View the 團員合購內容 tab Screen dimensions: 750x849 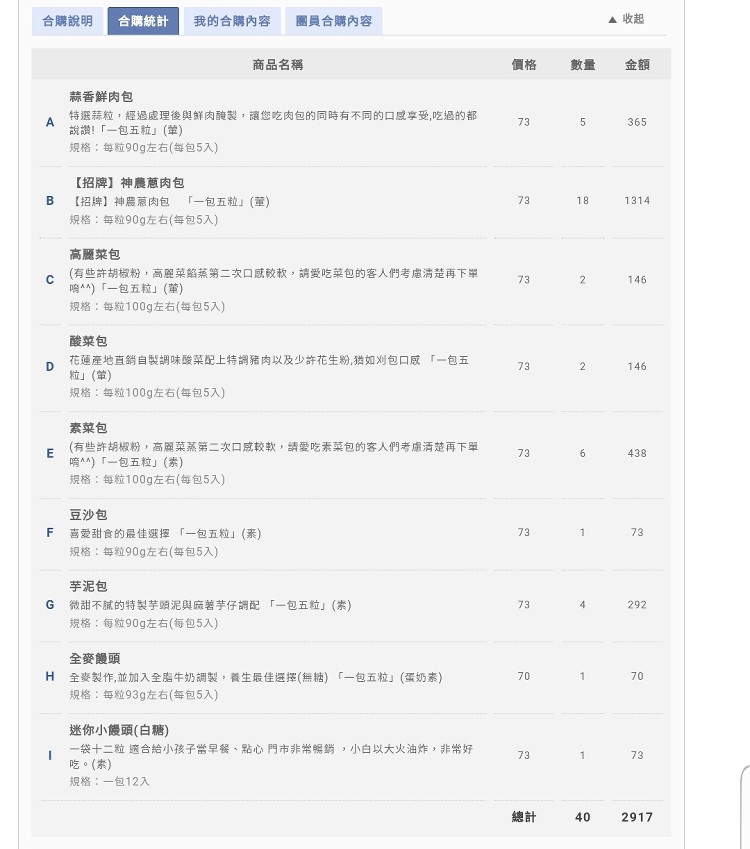click(334, 21)
